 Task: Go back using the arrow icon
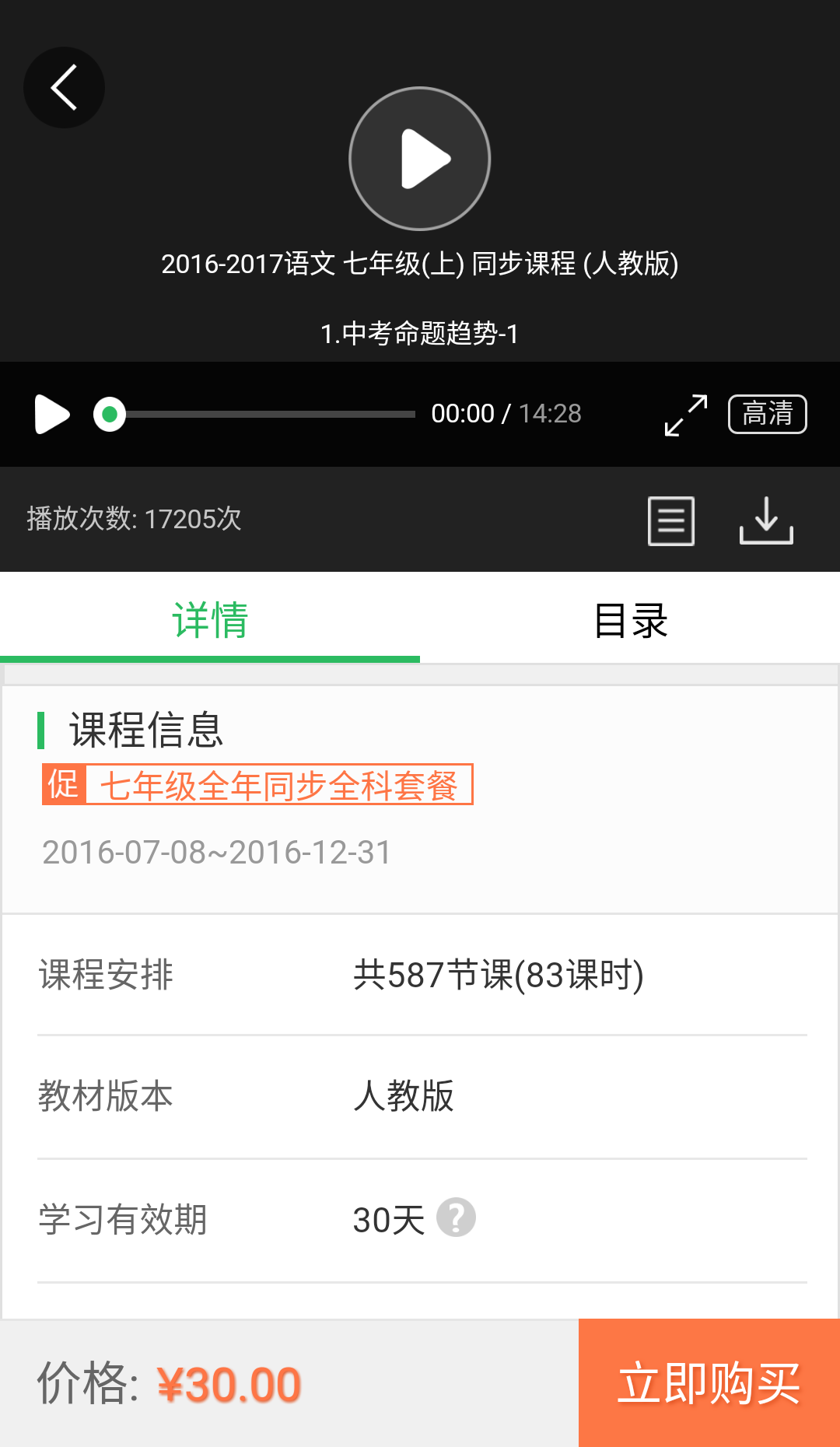coord(64,87)
